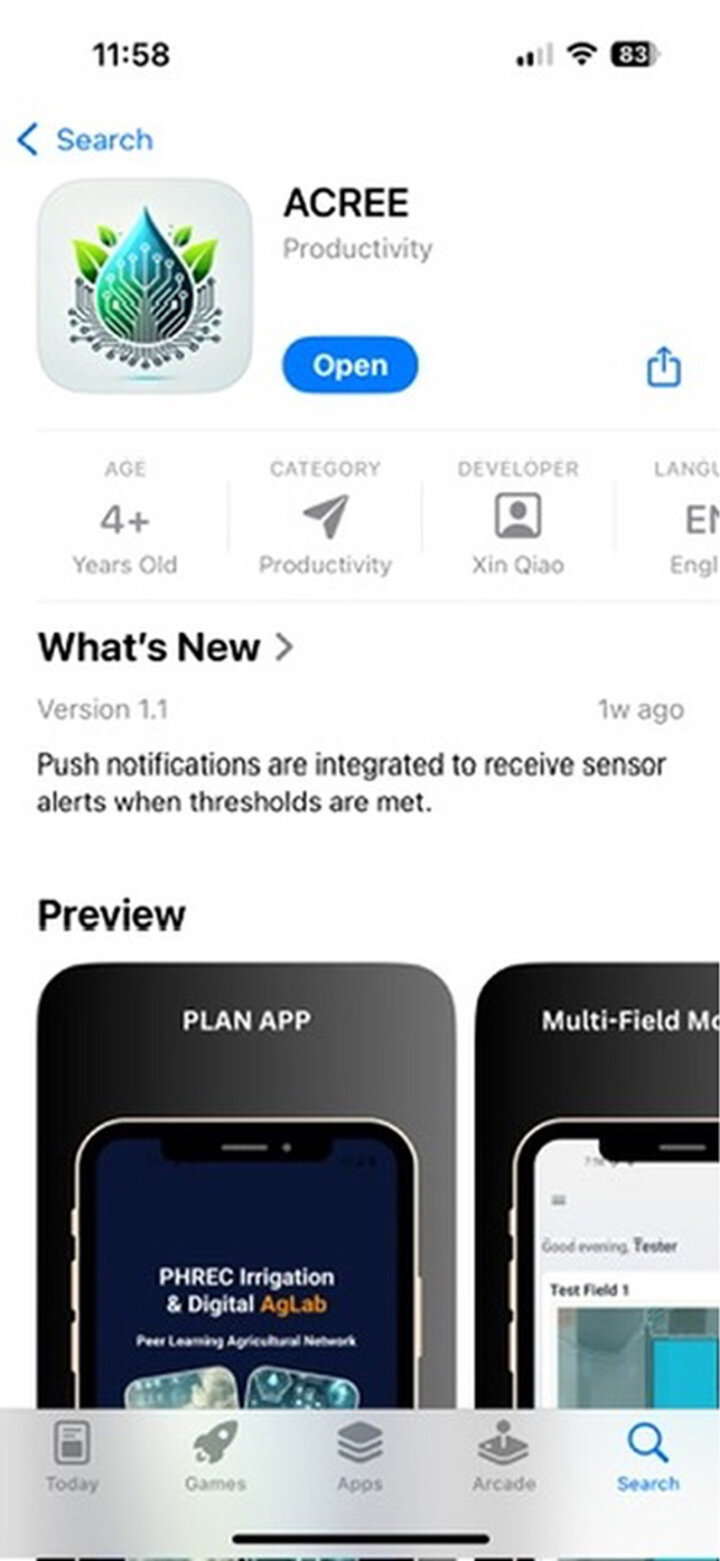Switch to the Apps tab
720x1561 pixels.
(360, 1456)
